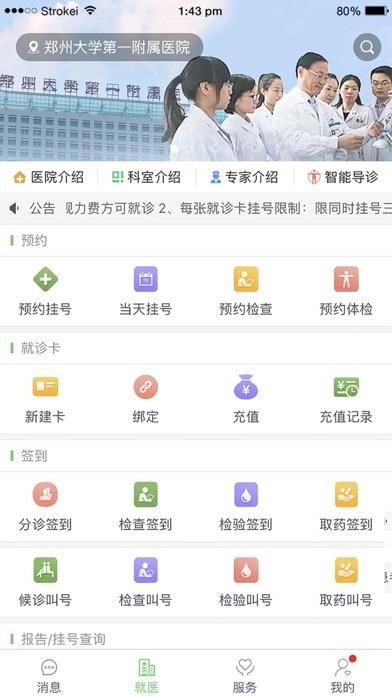Open 当天挂号 same-day registration
This screenshot has height=696, width=392.
pyautogui.click(x=146, y=291)
